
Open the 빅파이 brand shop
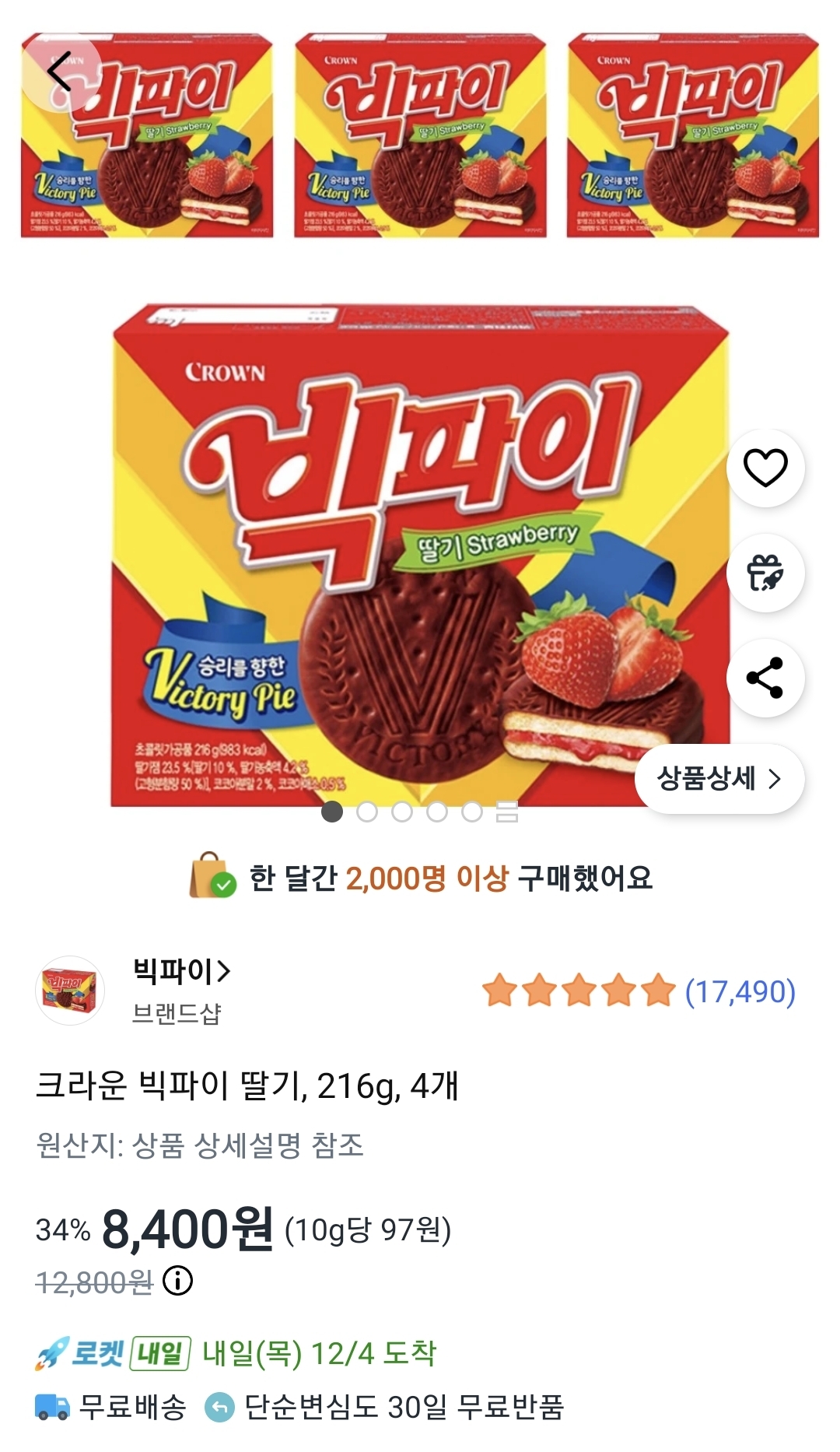click(181, 972)
